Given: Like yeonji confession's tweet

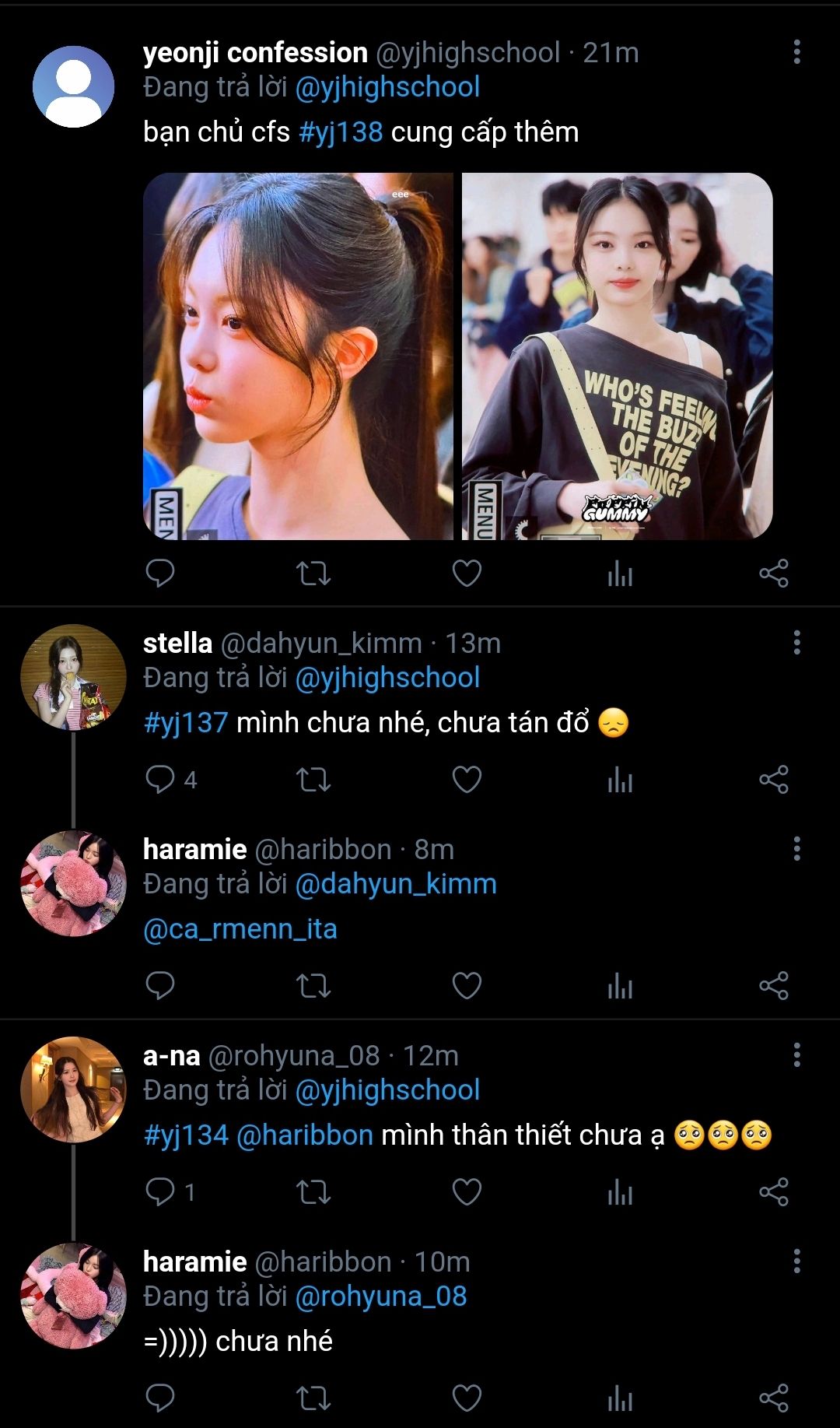Looking at the screenshot, I should [467, 574].
